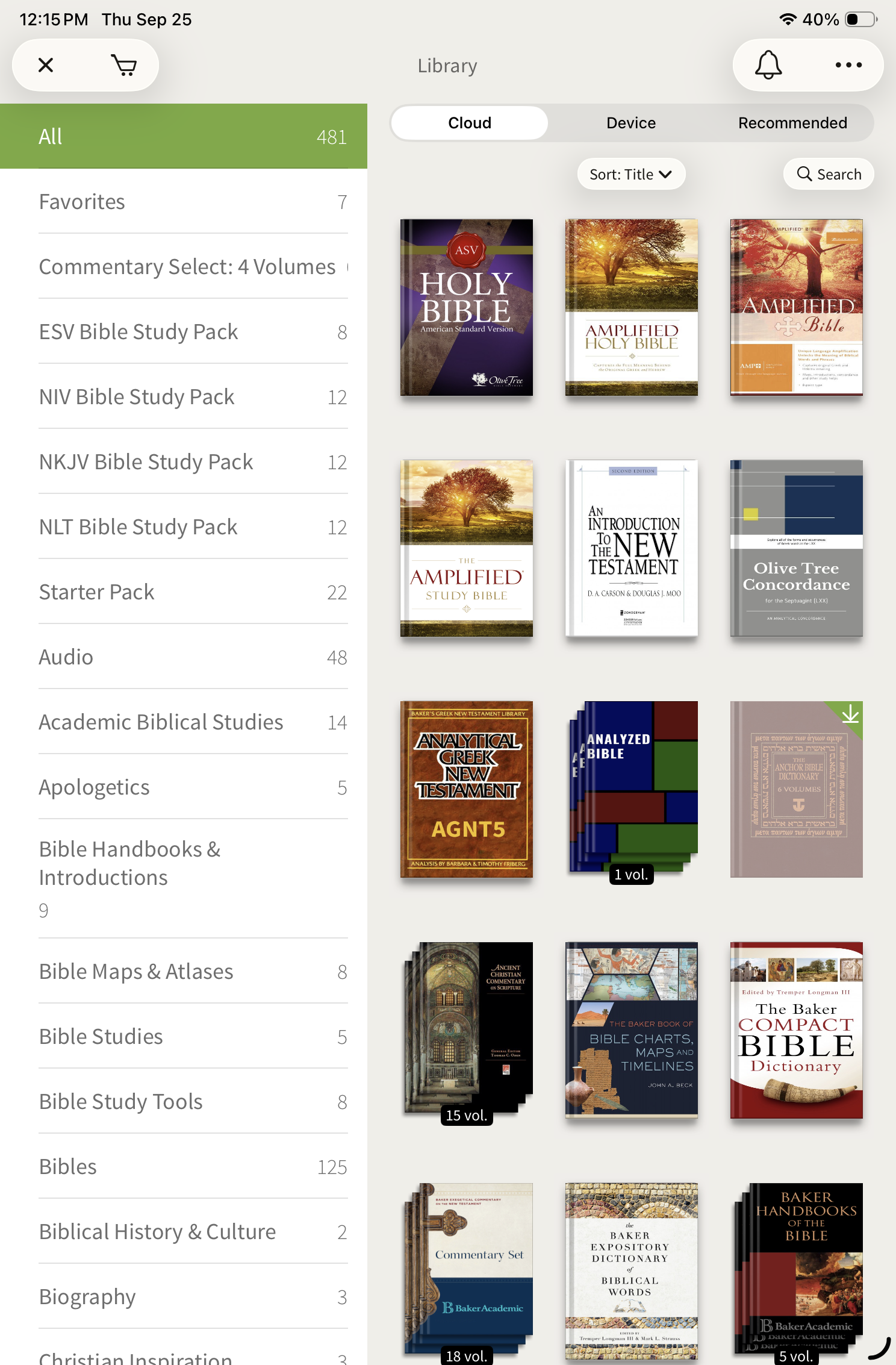The height and width of the screenshot is (1365, 896).
Task: Open The Amplified Study Bible
Action: tap(467, 548)
